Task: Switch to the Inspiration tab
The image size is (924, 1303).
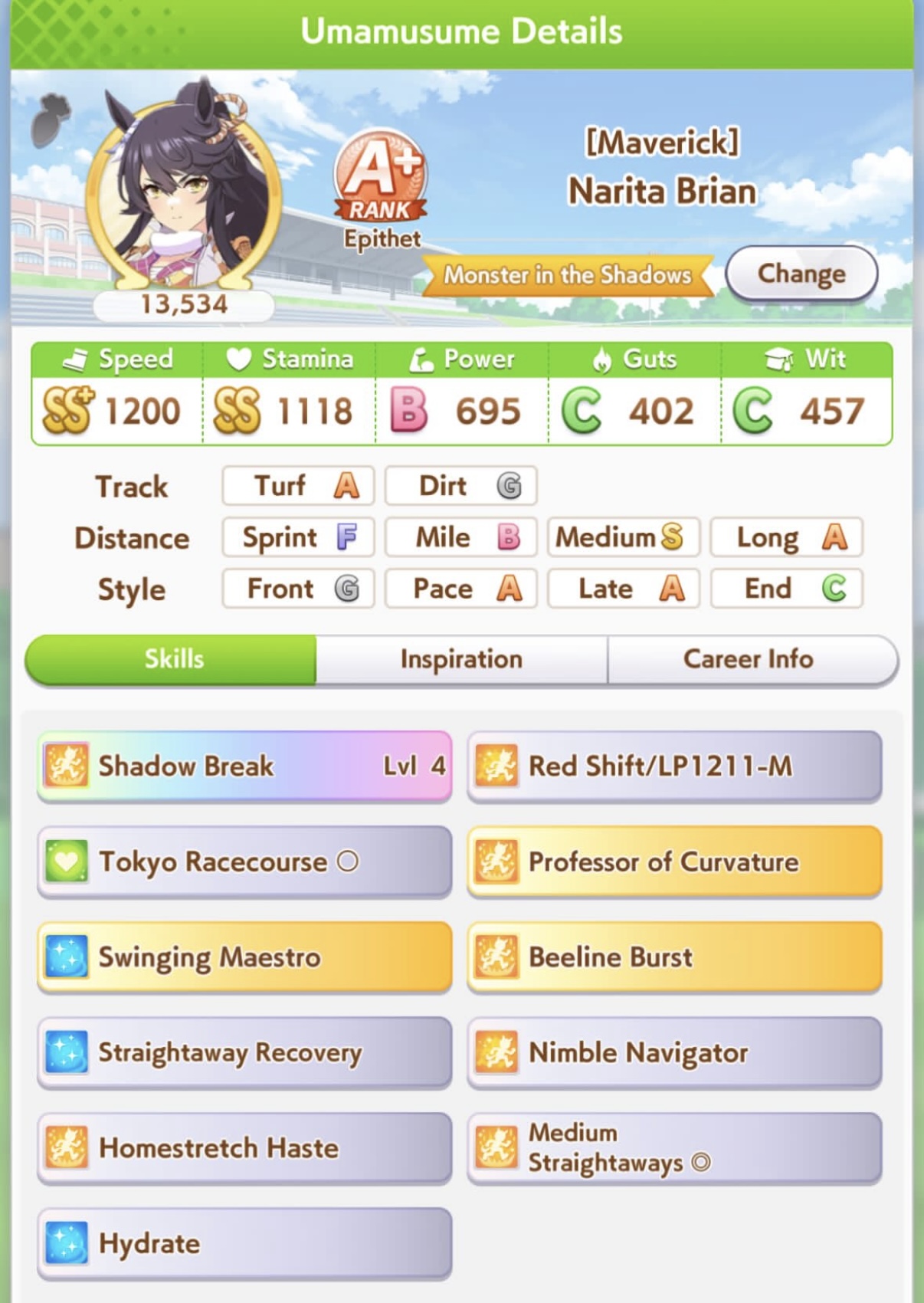Action: click(x=461, y=659)
